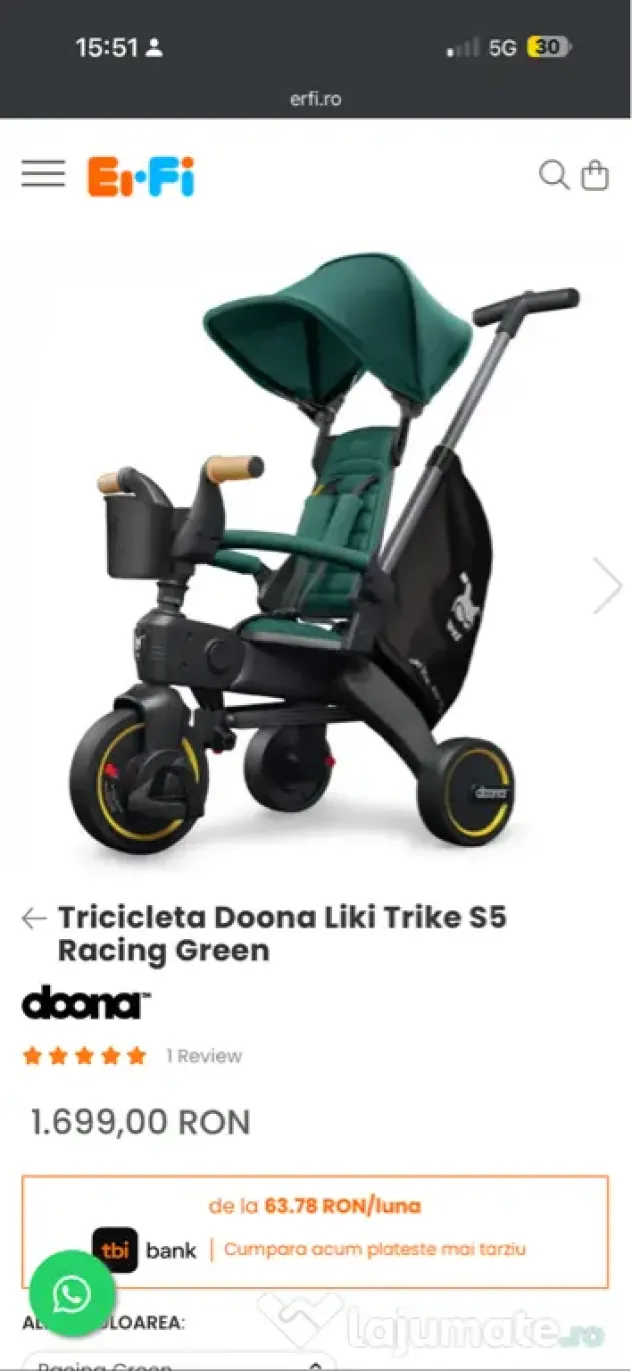Open the hamburger menu

click(43, 174)
